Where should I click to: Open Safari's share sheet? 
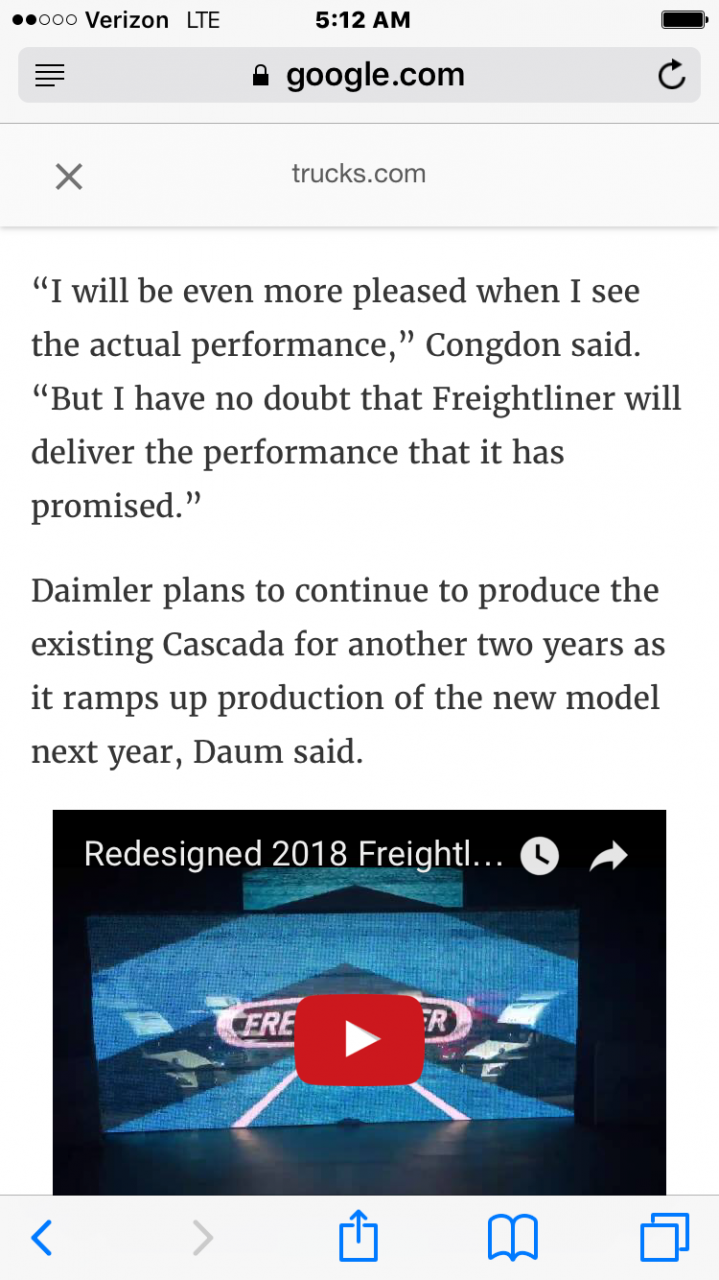(358, 1238)
